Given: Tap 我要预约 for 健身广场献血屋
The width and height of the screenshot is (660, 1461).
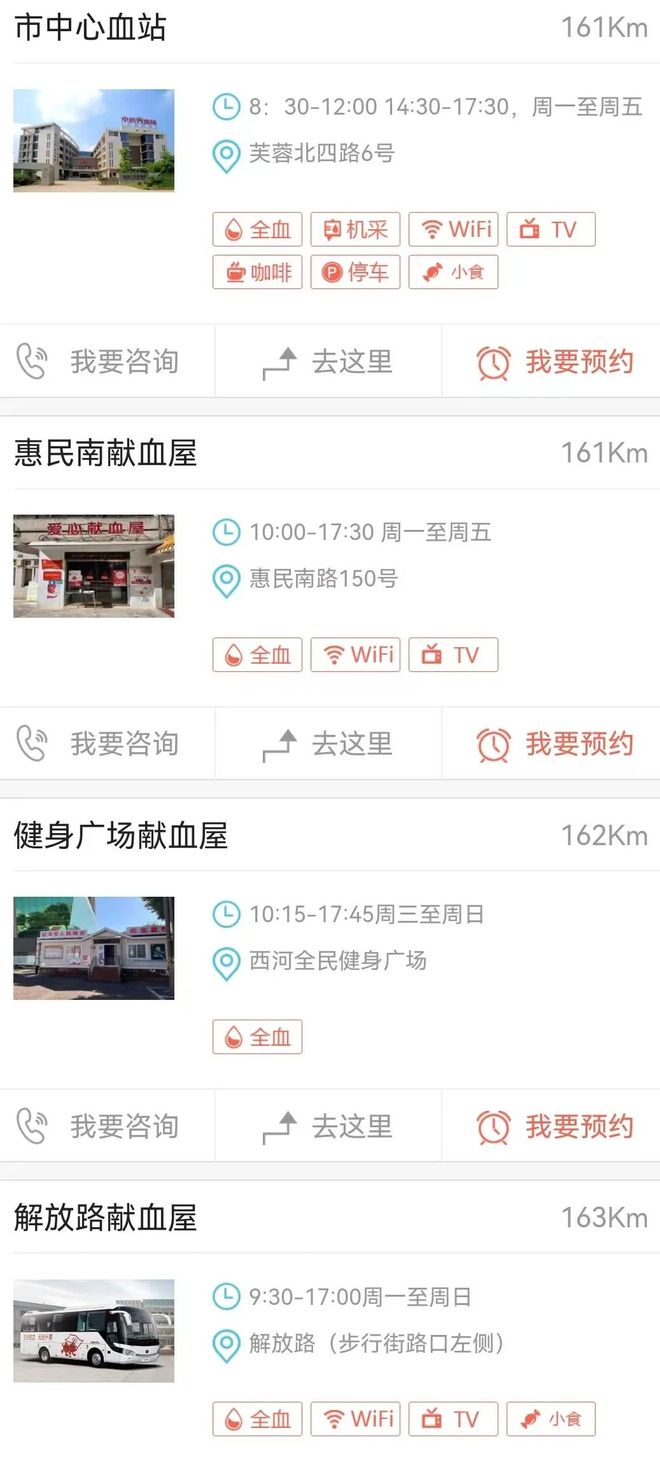Looking at the screenshot, I should point(554,1127).
